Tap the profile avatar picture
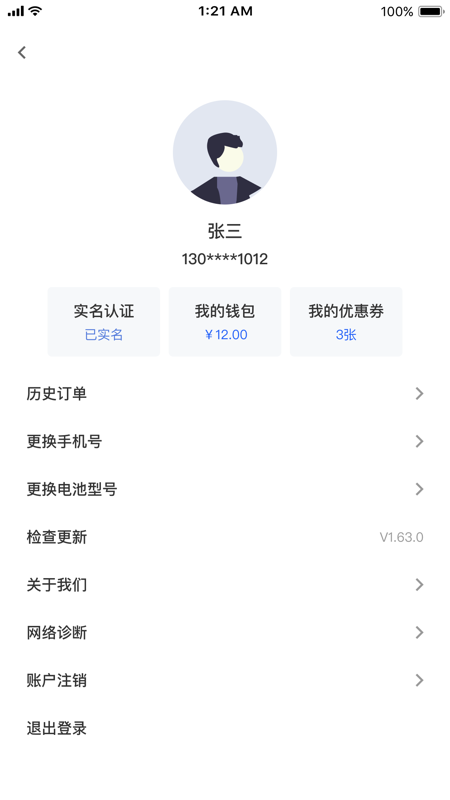The image size is (450, 800). click(x=225, y=153)
